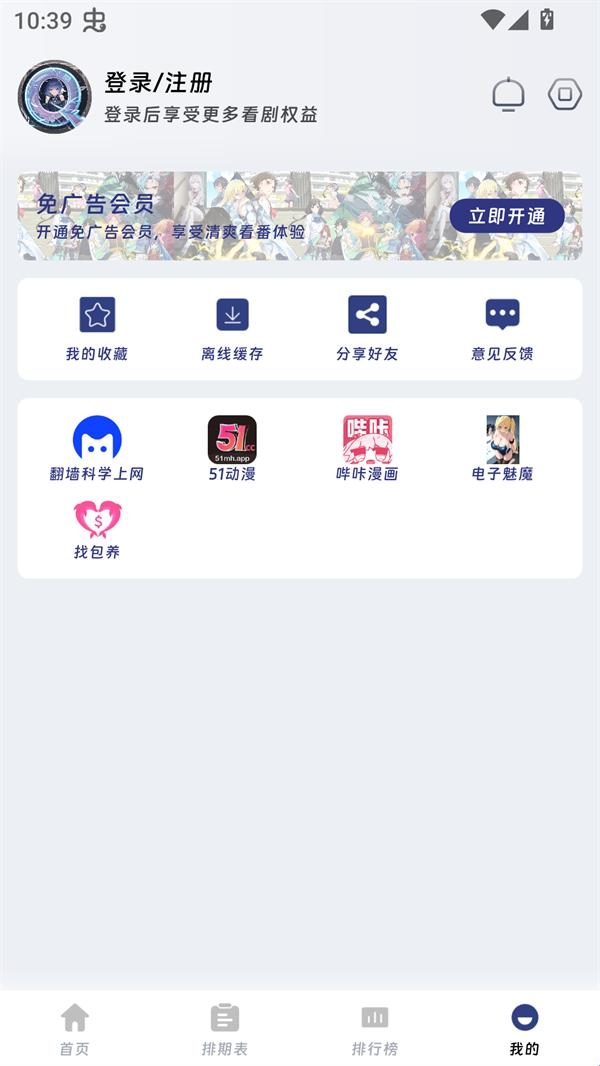Image resolution: width=600 pixels, height=1066 pixels.
Task: Open 意见反馈 feedback
Action: coord(502,328)
